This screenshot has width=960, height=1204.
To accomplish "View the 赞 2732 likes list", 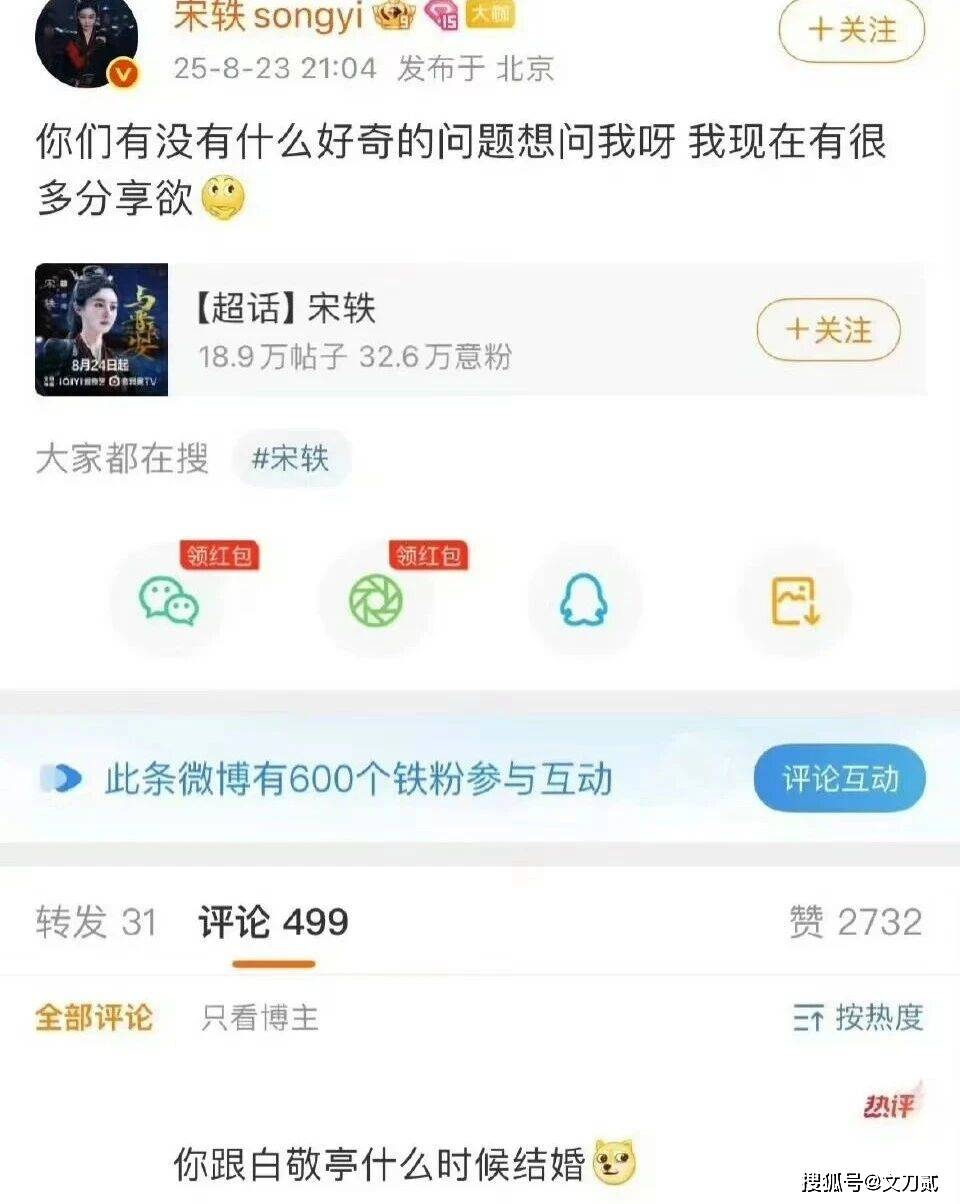I will (855, 922).
